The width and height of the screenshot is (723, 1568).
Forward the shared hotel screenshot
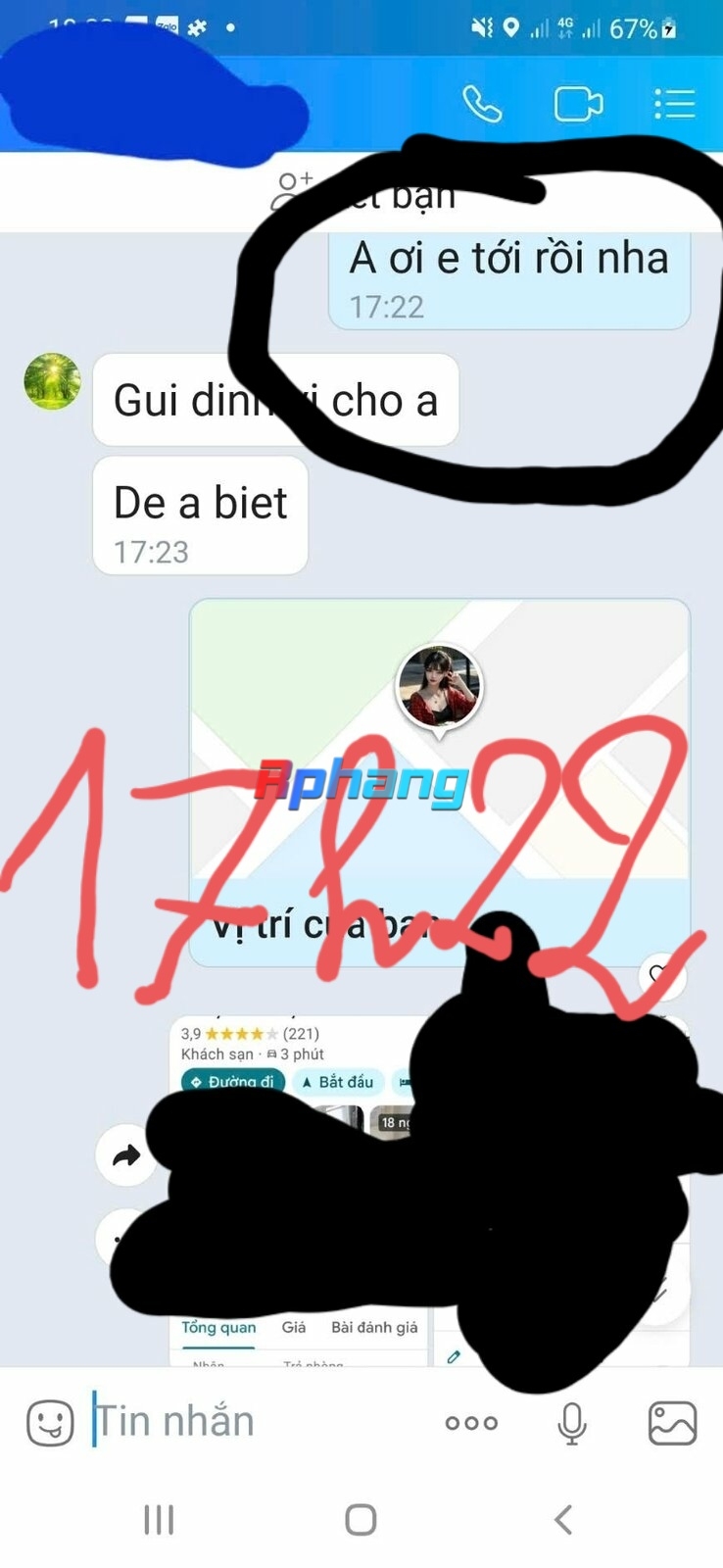point(126,1156)
